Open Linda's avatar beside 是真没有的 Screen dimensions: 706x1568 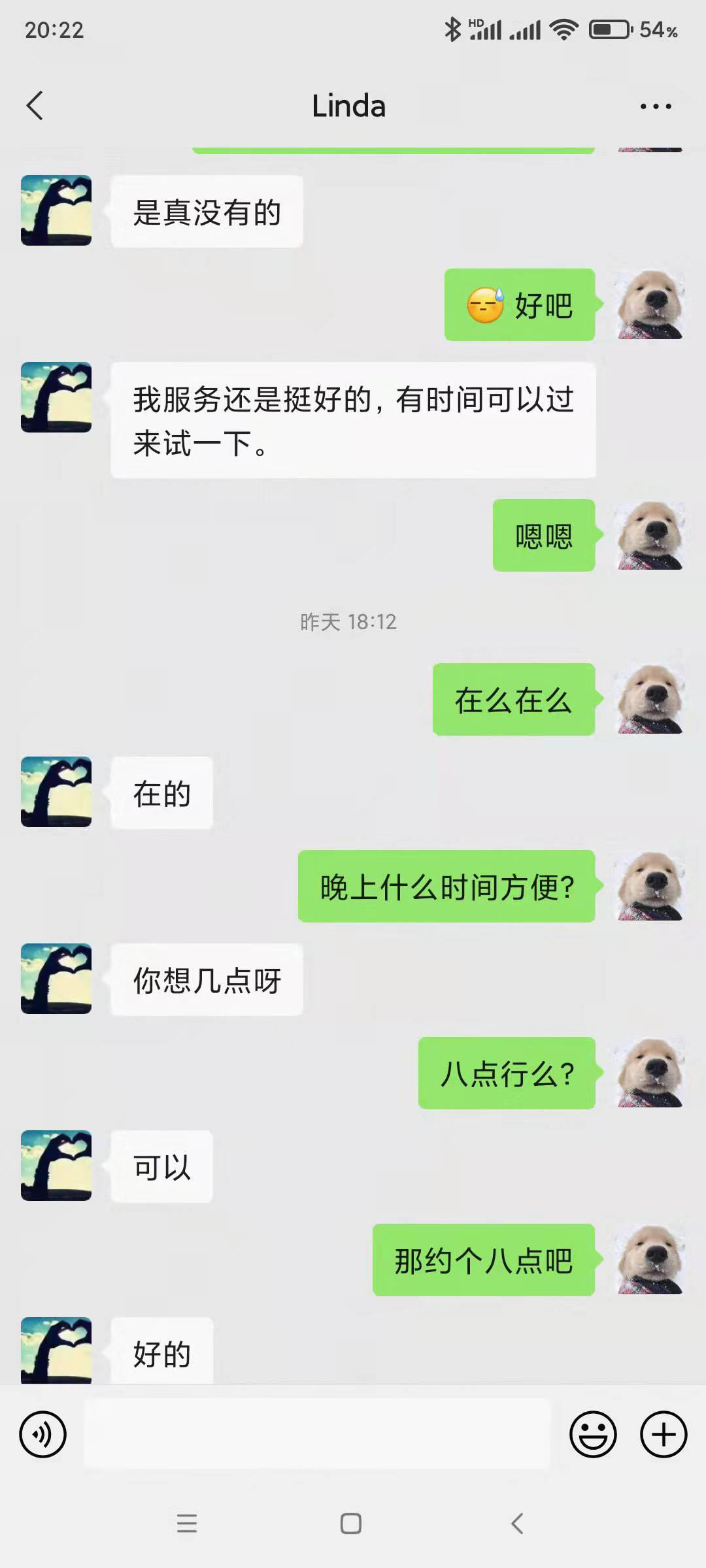click(x=56, y=210)
